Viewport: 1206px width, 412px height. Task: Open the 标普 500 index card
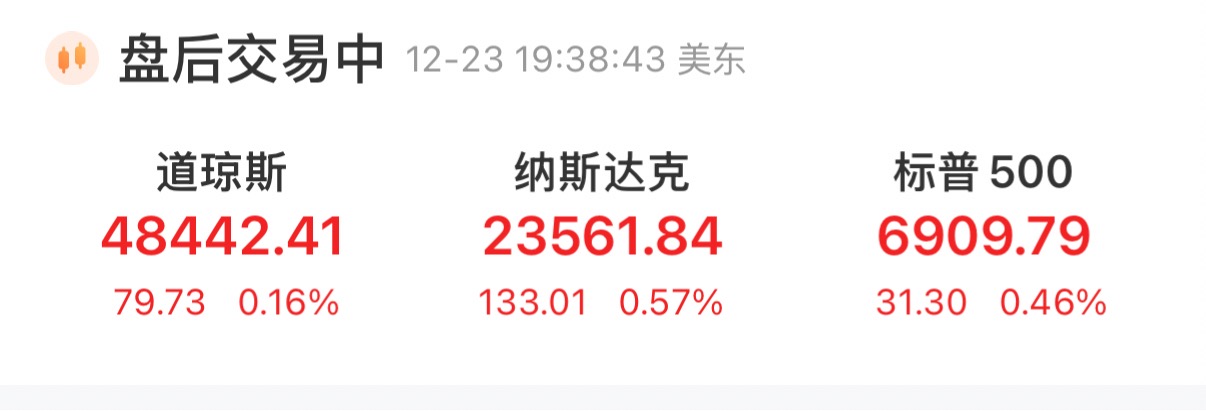point(984,238)
